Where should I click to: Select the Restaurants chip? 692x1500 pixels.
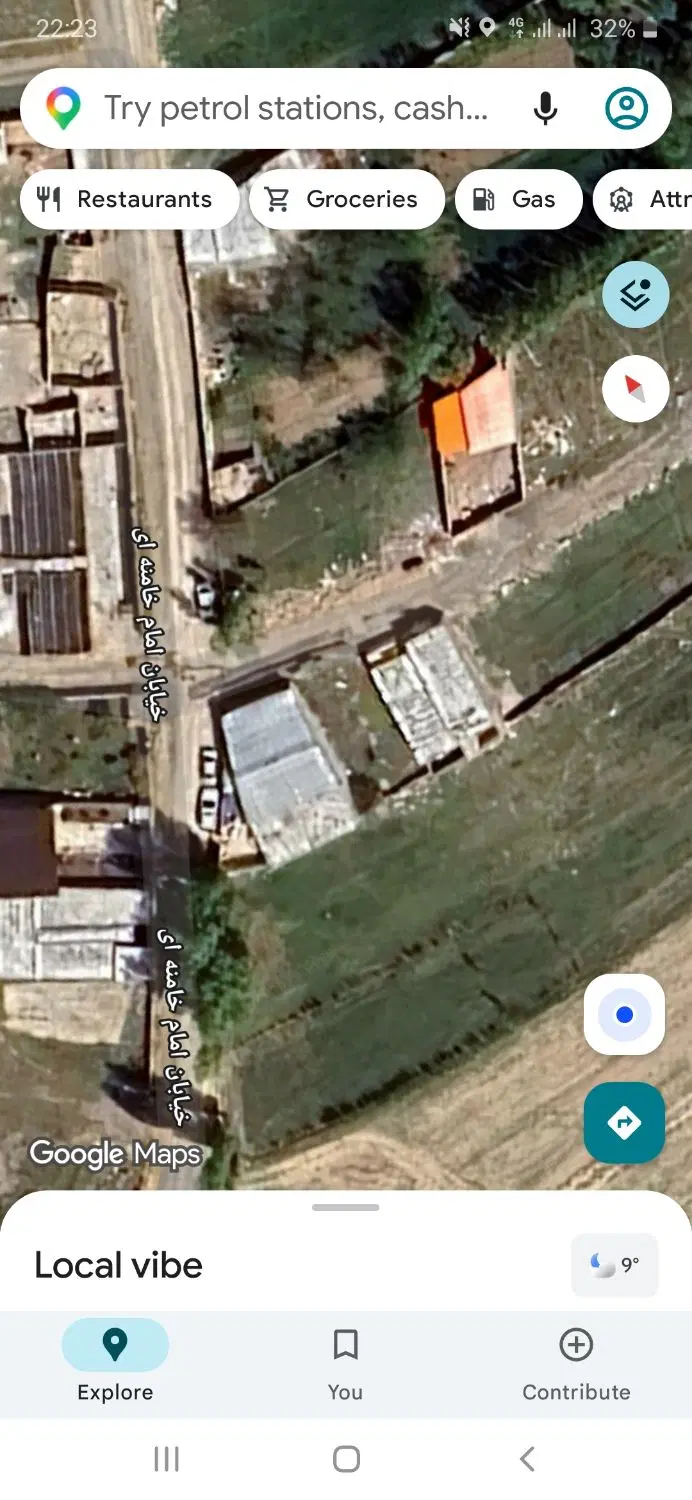[x=129, y=199]
